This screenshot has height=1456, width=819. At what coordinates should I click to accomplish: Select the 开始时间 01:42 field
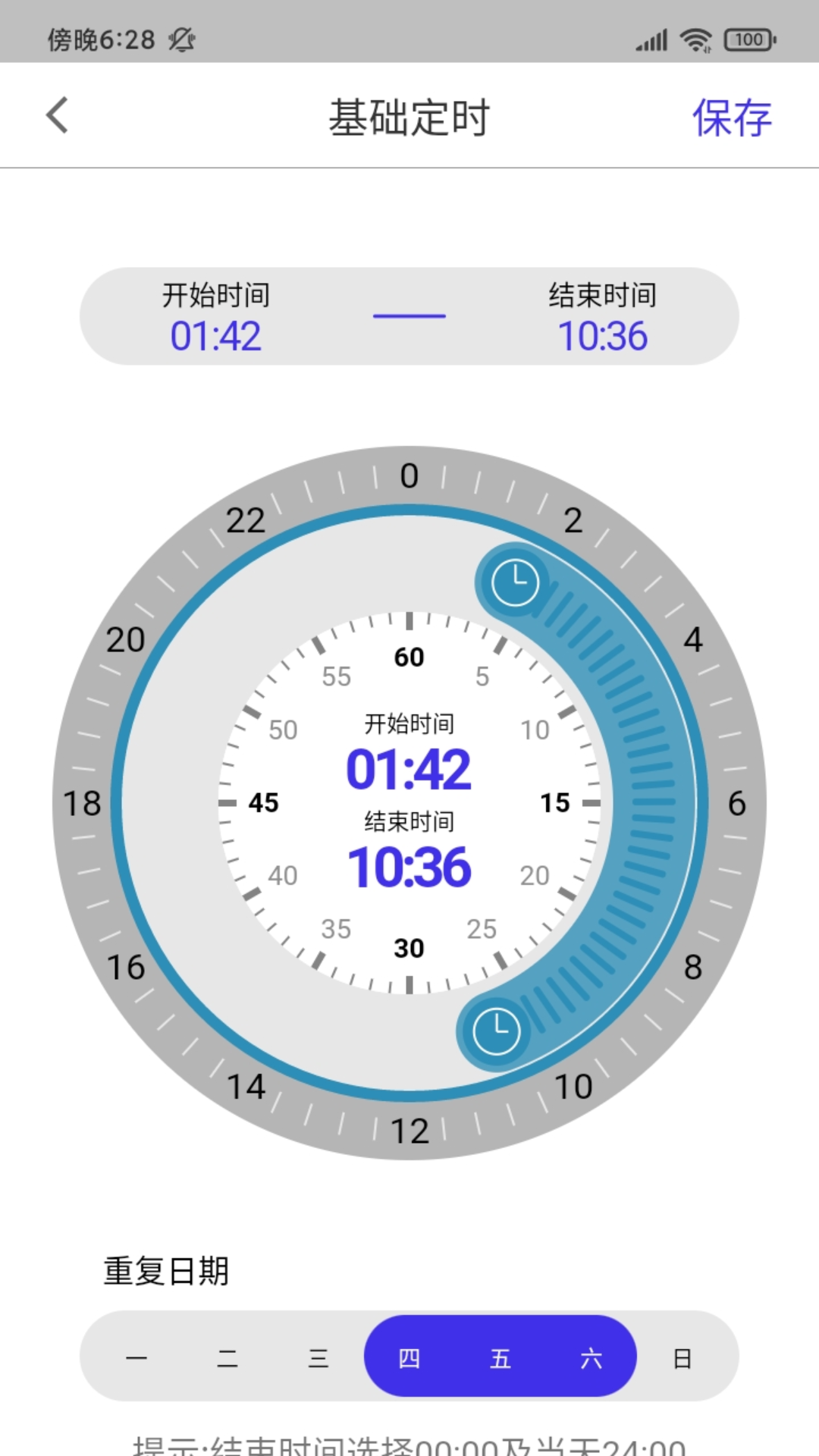pyautogui.click(x=216, y=317)
